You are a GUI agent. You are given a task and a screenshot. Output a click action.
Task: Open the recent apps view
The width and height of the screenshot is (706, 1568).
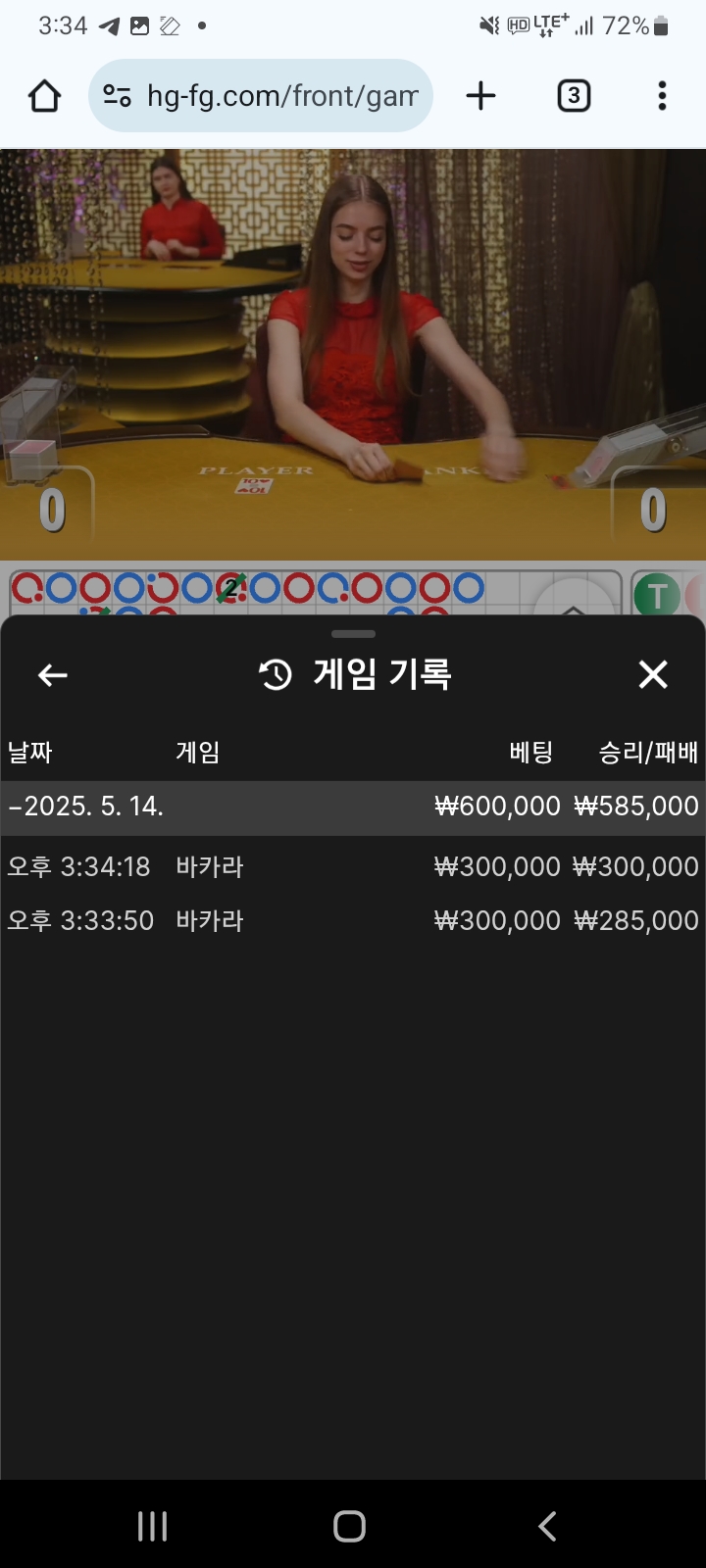click(x=153, y=1526)
